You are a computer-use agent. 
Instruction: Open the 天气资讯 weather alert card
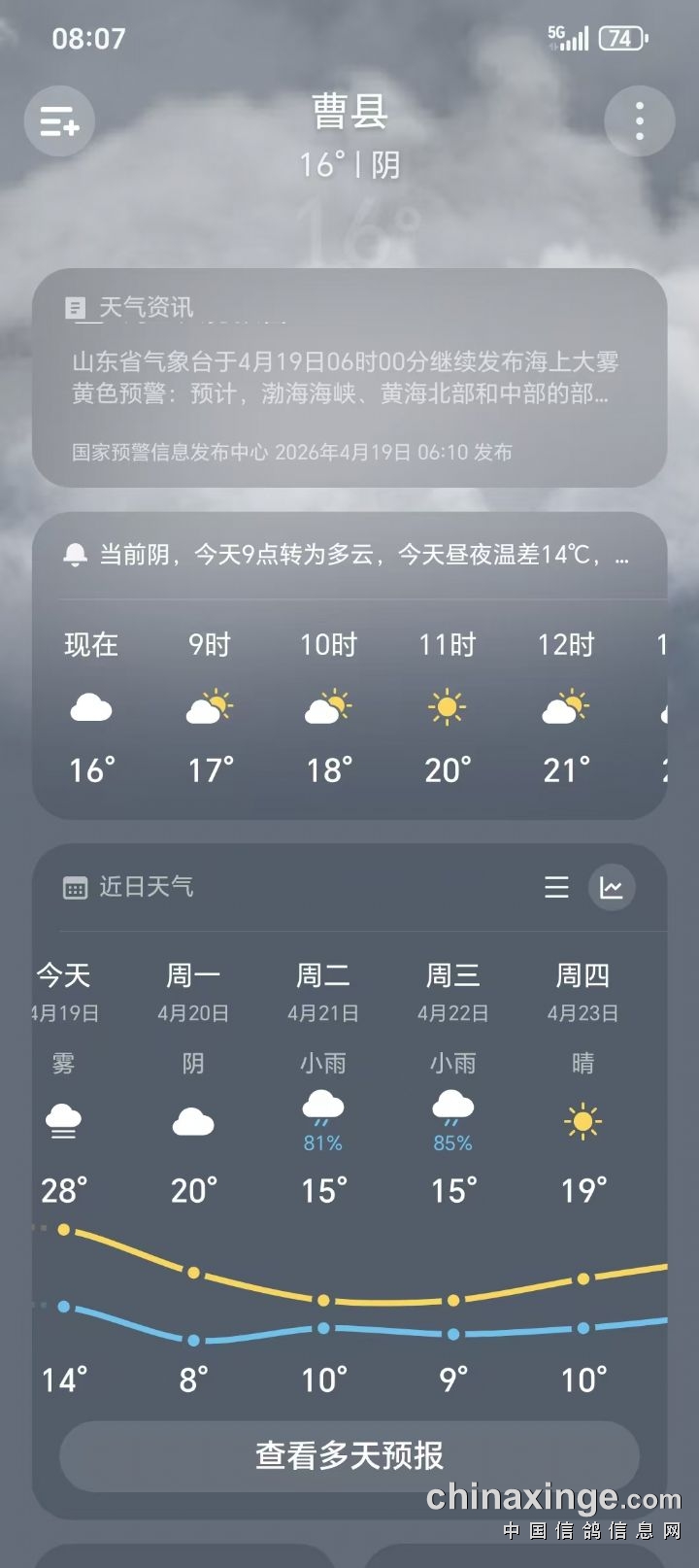tap(349, 378)
